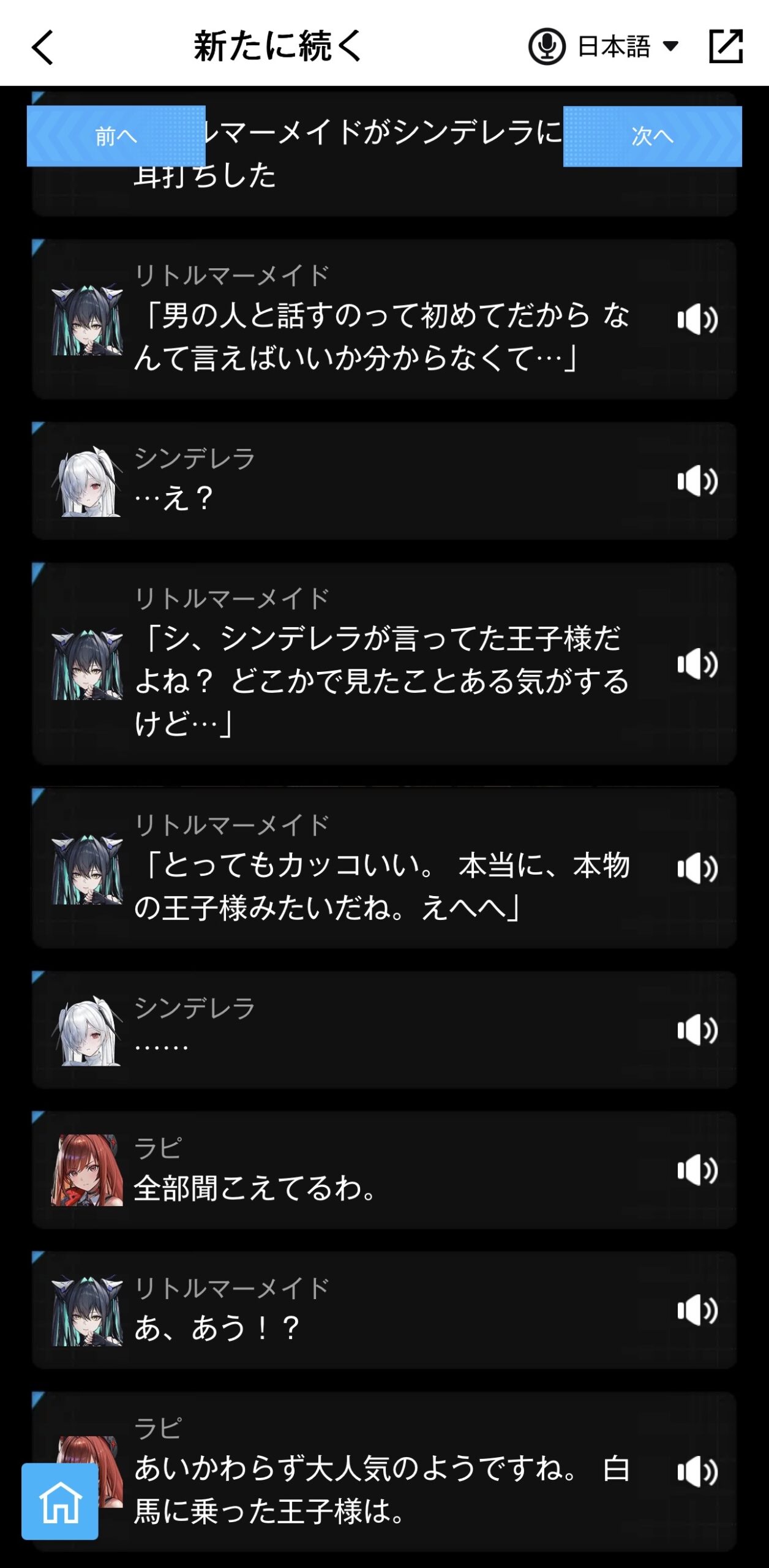This screenshot has width=769, height=1568.
Task: Play audio for「シ、シンデレラが言ってた王子様」line
Action: (x=697, y=664)
